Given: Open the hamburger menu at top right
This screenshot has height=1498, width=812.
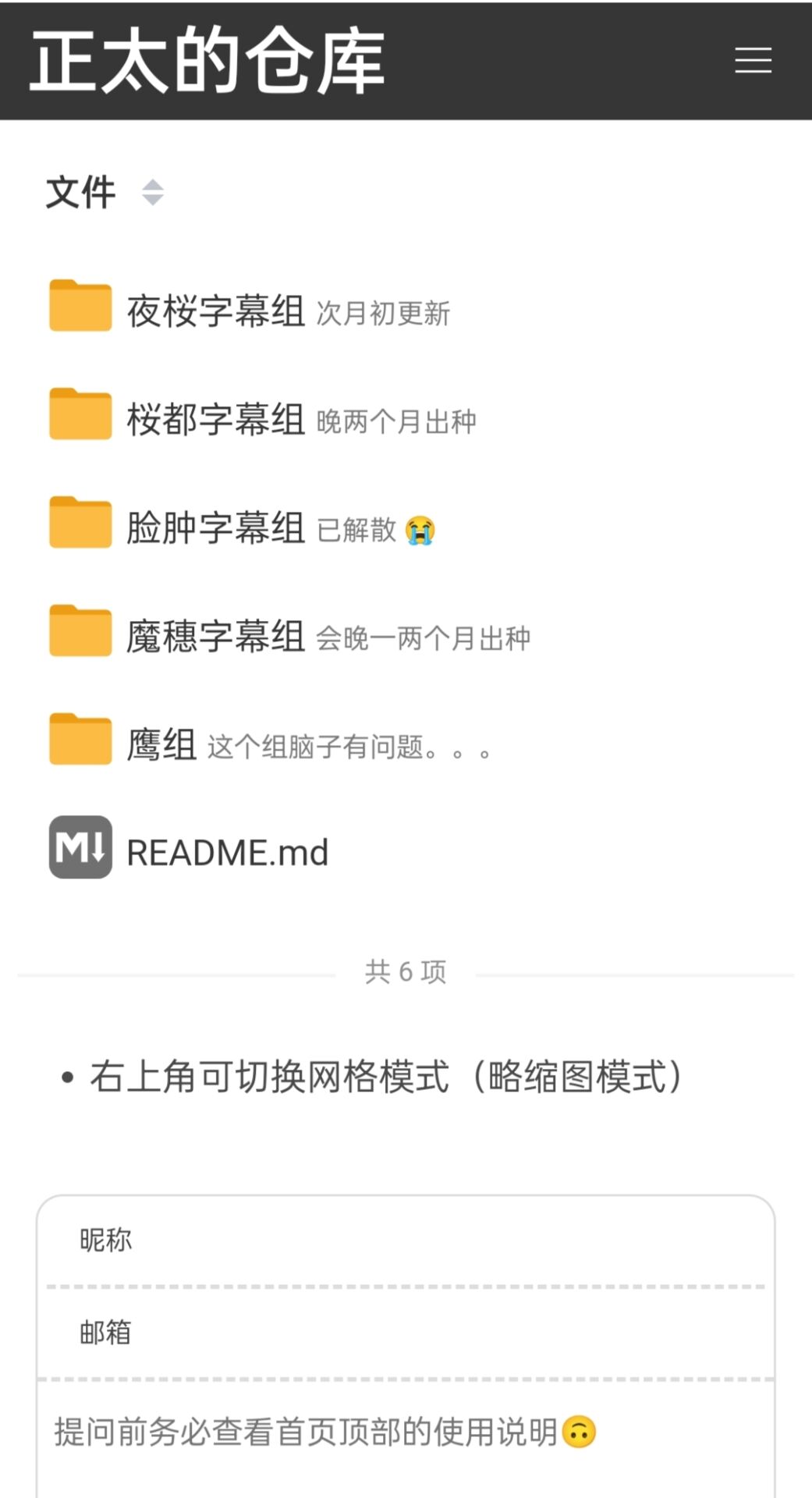Looking at the screenshot, I should click(x=753, y=60).
